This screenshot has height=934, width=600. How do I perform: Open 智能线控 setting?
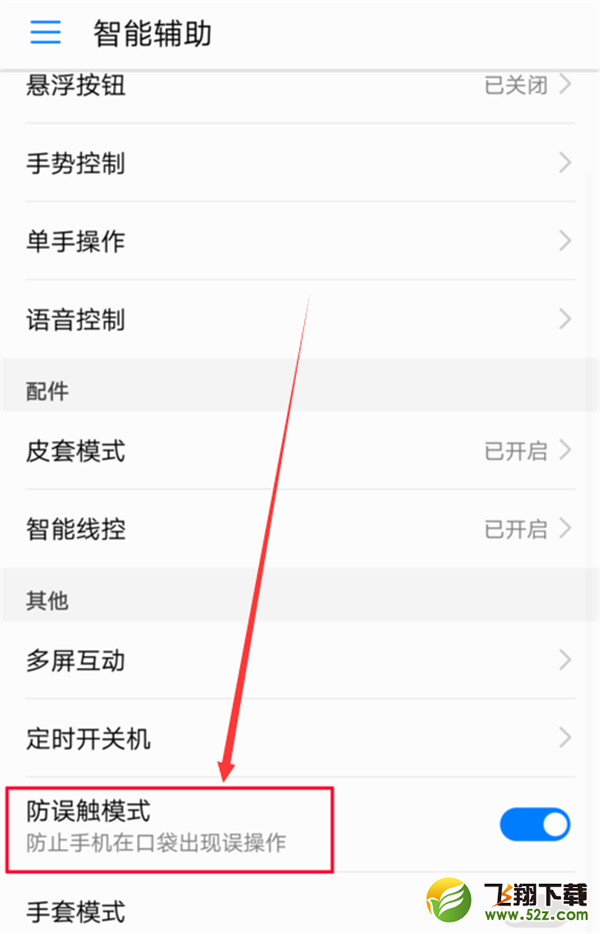point(300,528)
